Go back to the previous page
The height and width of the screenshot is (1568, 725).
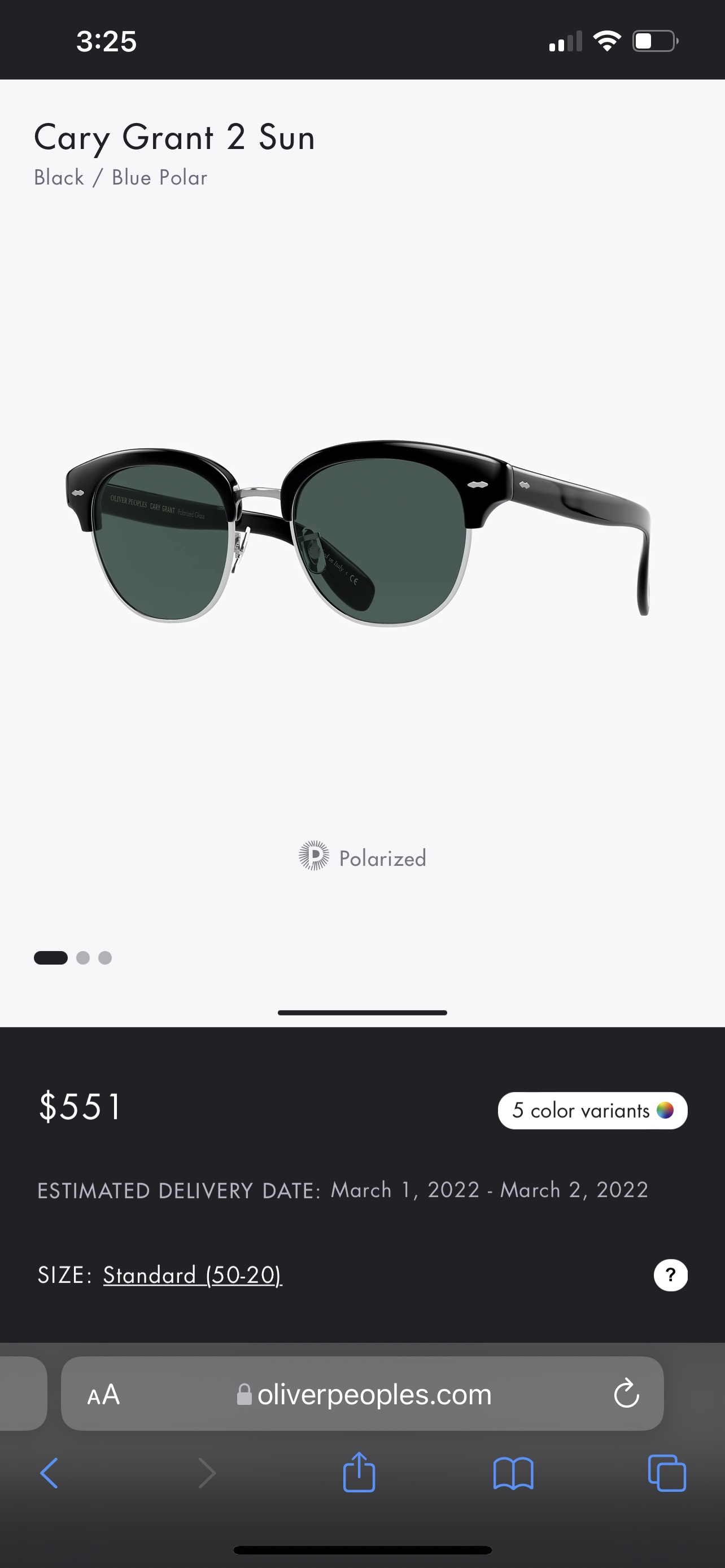[49, 1473]
